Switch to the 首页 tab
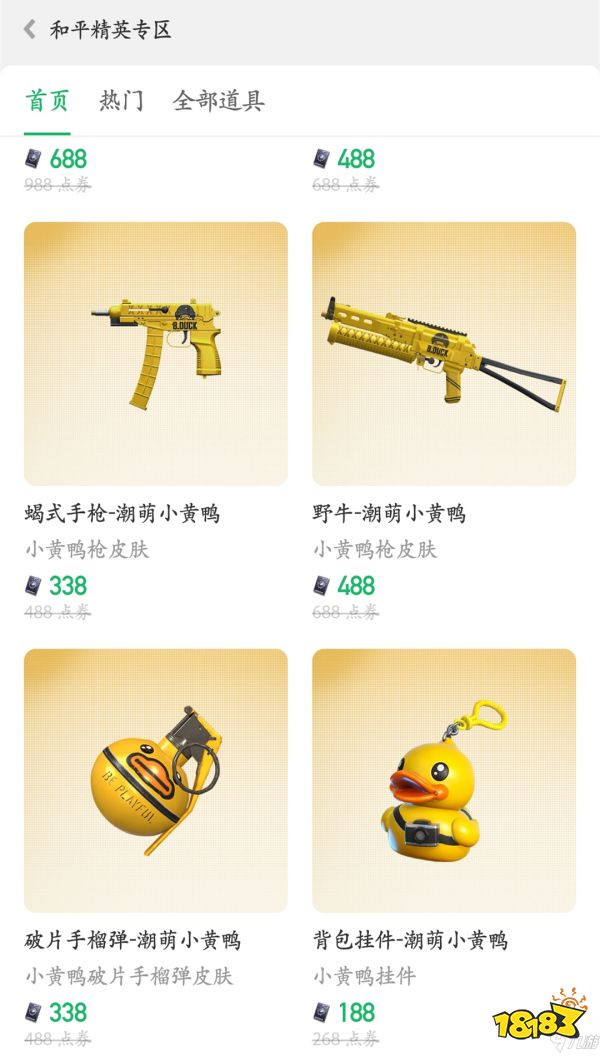600x1056 pixels. pos(48,101)
